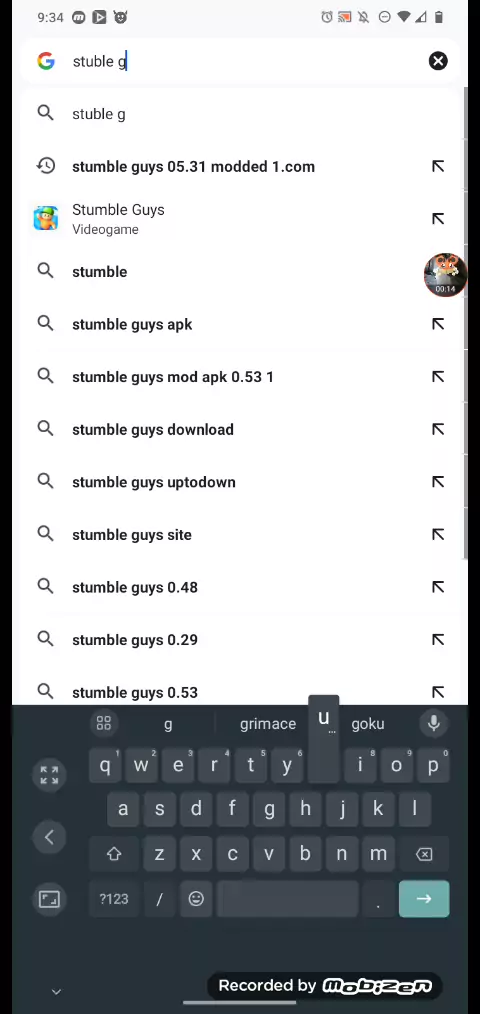The width and height of the screenshot is (480, 1014).
Task: Hit the backspace key on the keyboard
Action: 424,855
